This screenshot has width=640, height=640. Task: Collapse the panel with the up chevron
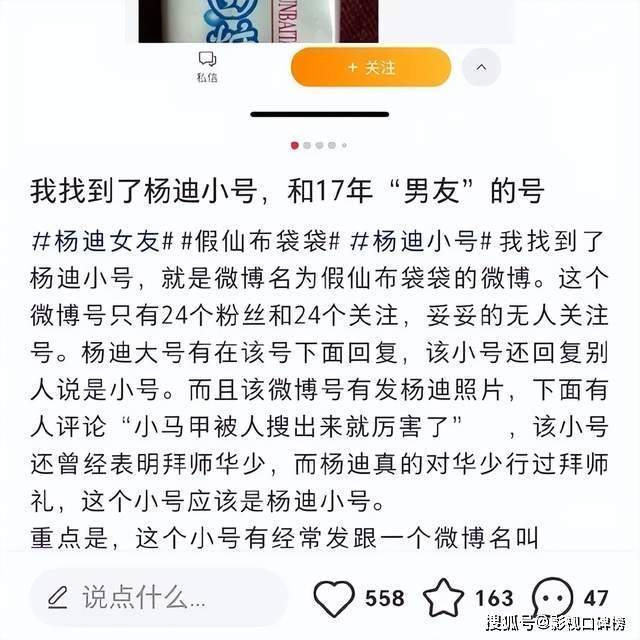(482, 67)
